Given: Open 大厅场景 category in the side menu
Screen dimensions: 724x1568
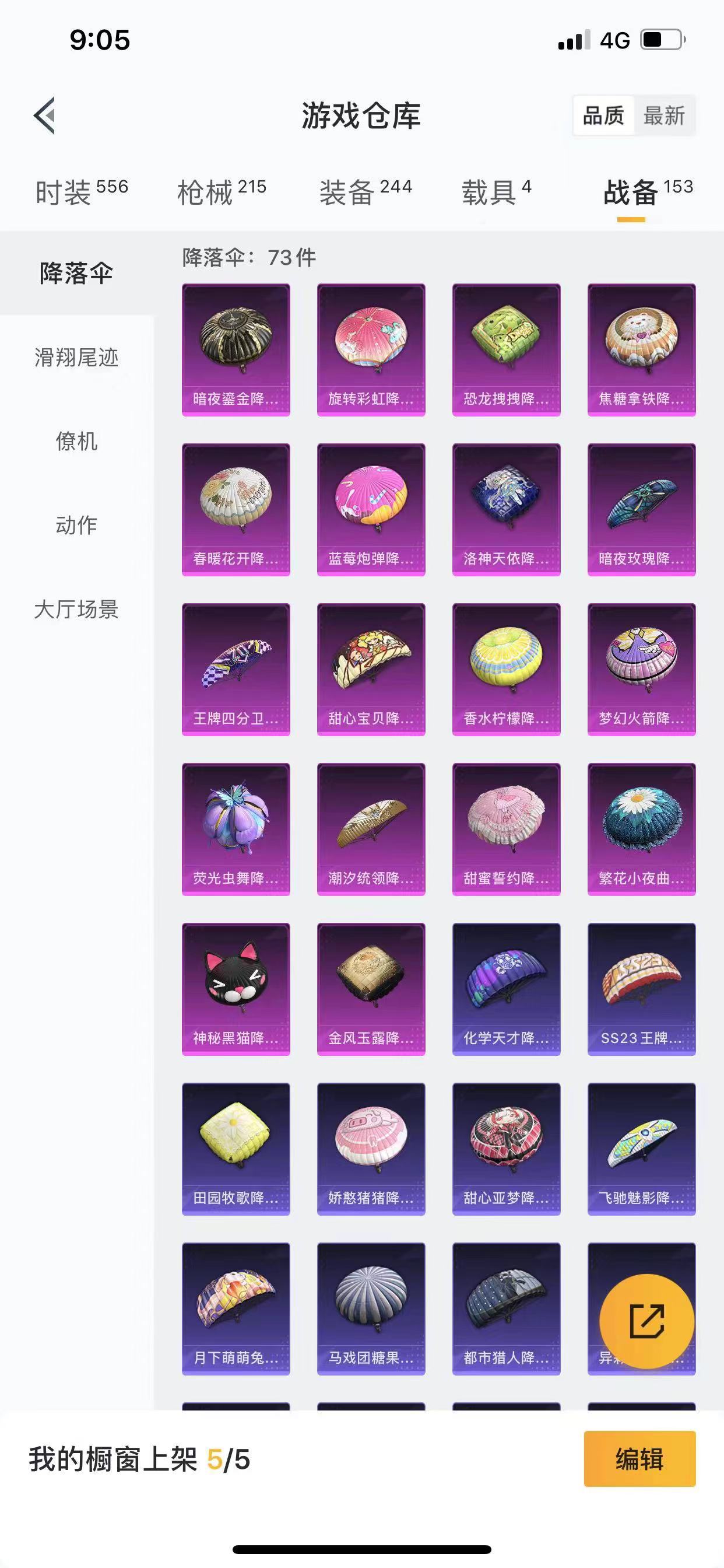Looking at the screenshot, I should coord(77,610).
